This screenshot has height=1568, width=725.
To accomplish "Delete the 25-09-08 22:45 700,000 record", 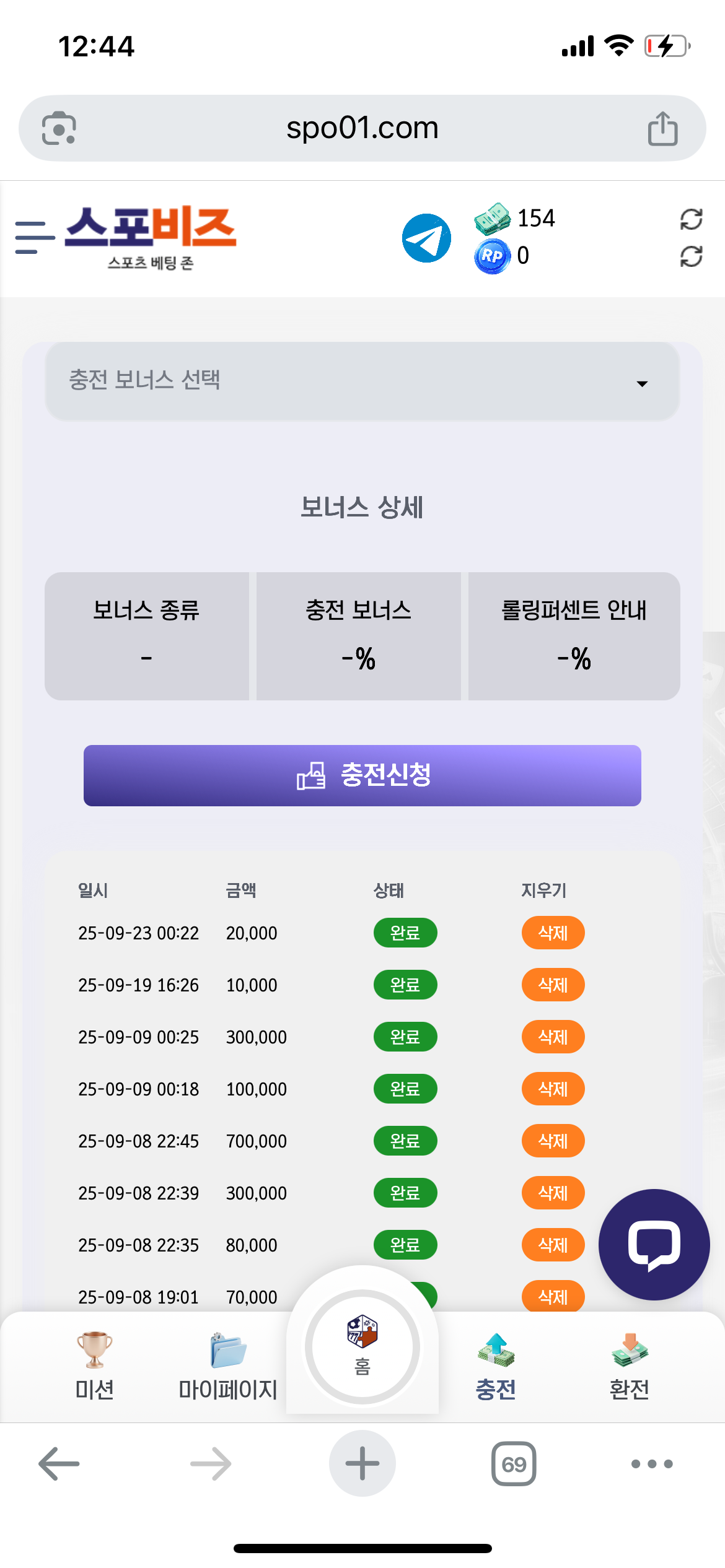I will (553, 1141).
